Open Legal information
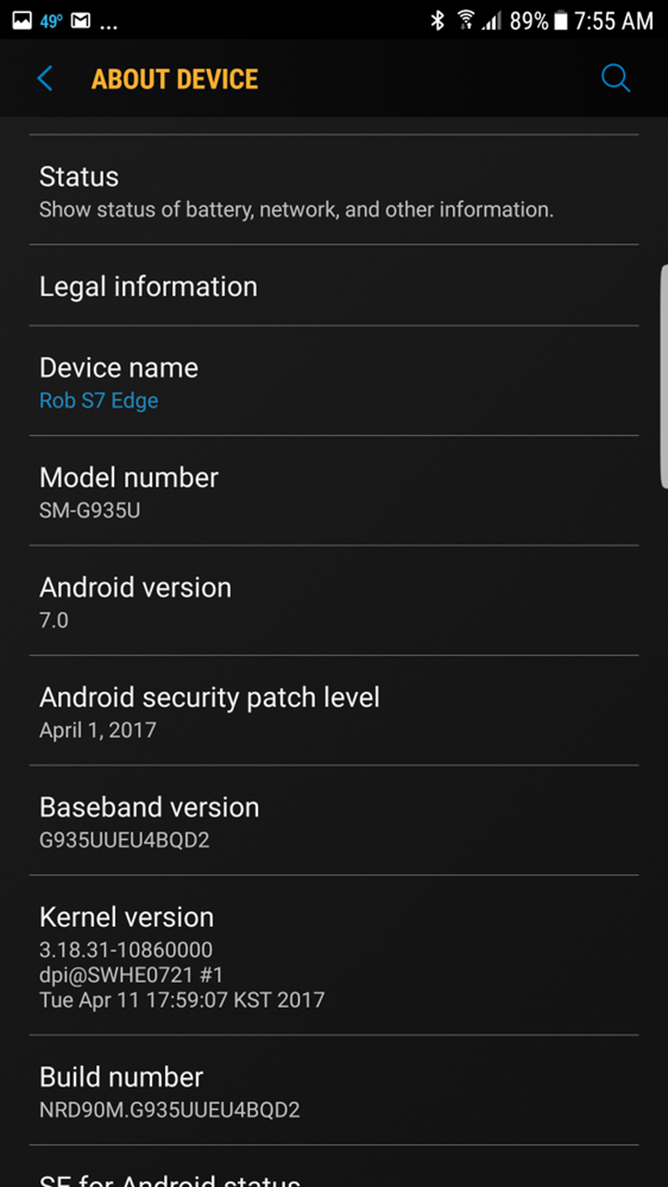The image size is (668, 1187). 333,286
